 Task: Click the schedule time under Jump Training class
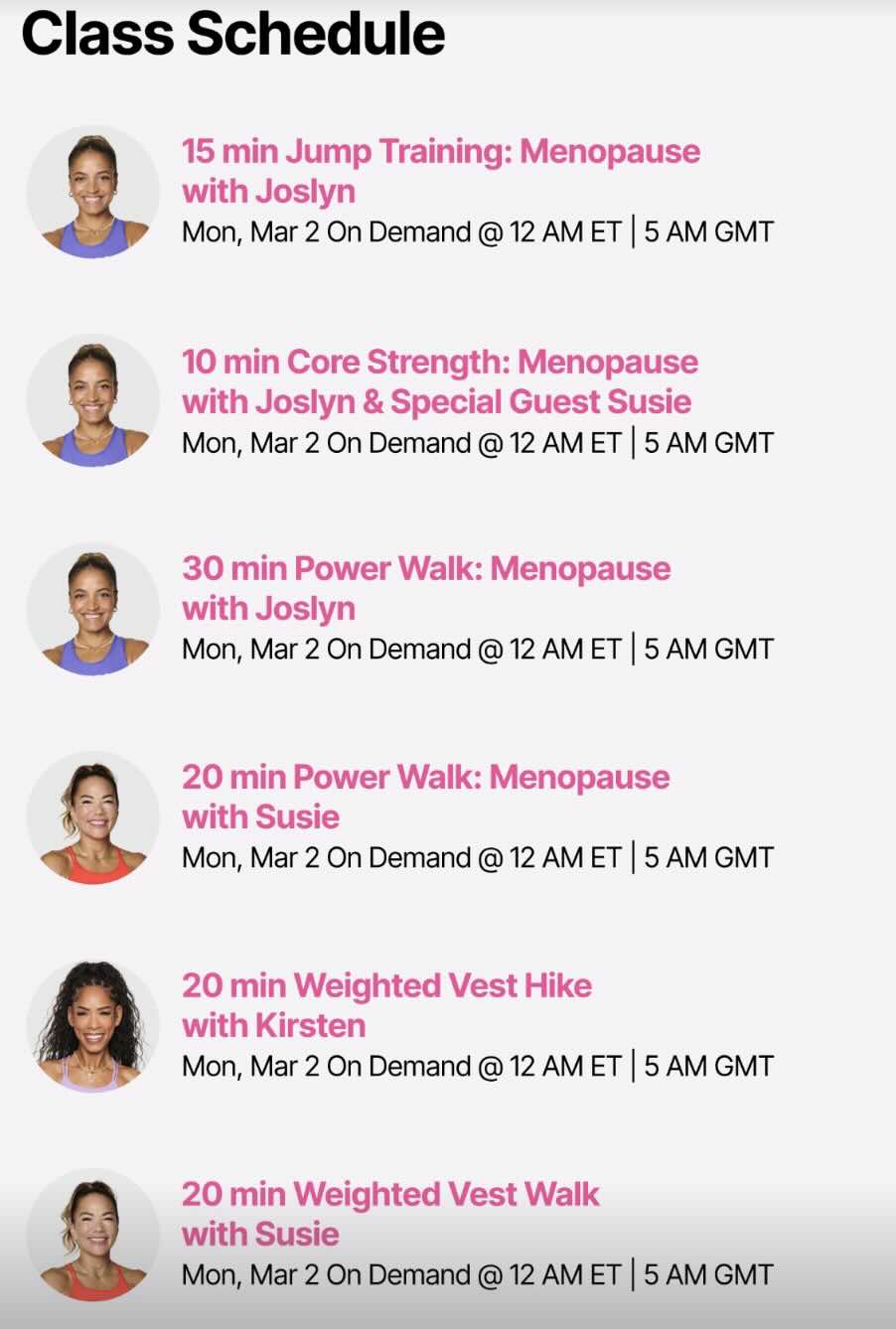point(477,231)
